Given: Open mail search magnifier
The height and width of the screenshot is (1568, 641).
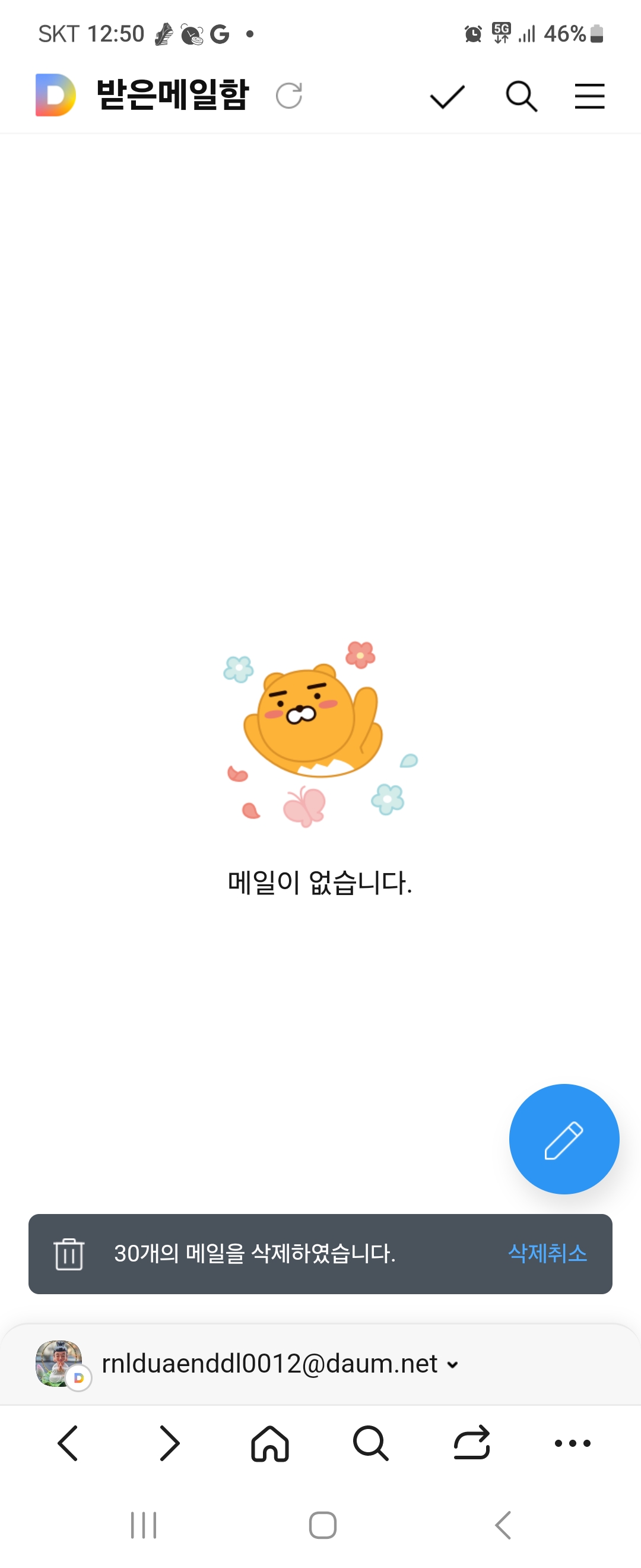Looking at the screenshot, I should pyautogui.click(x=521, y=96).
